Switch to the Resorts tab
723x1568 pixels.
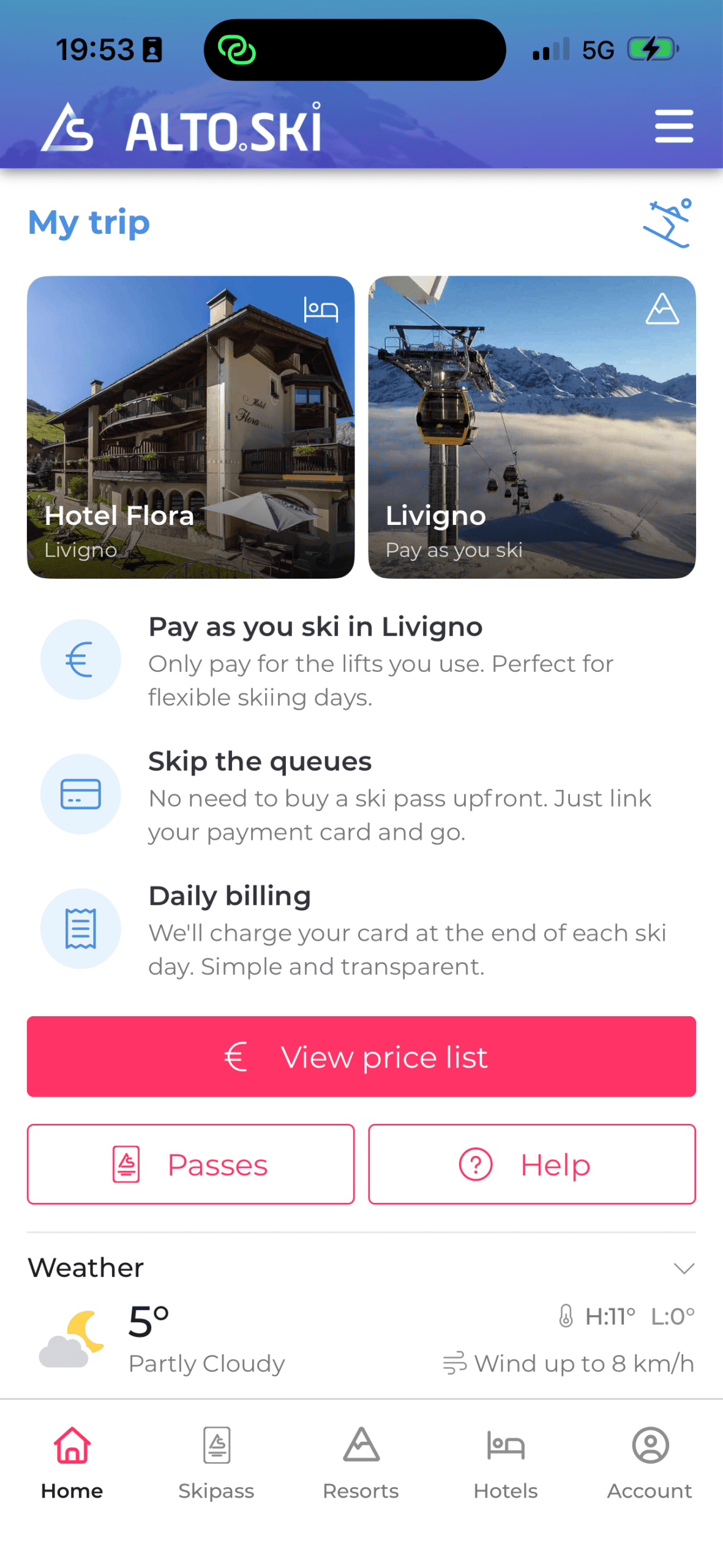click(x=361, y=1461)
